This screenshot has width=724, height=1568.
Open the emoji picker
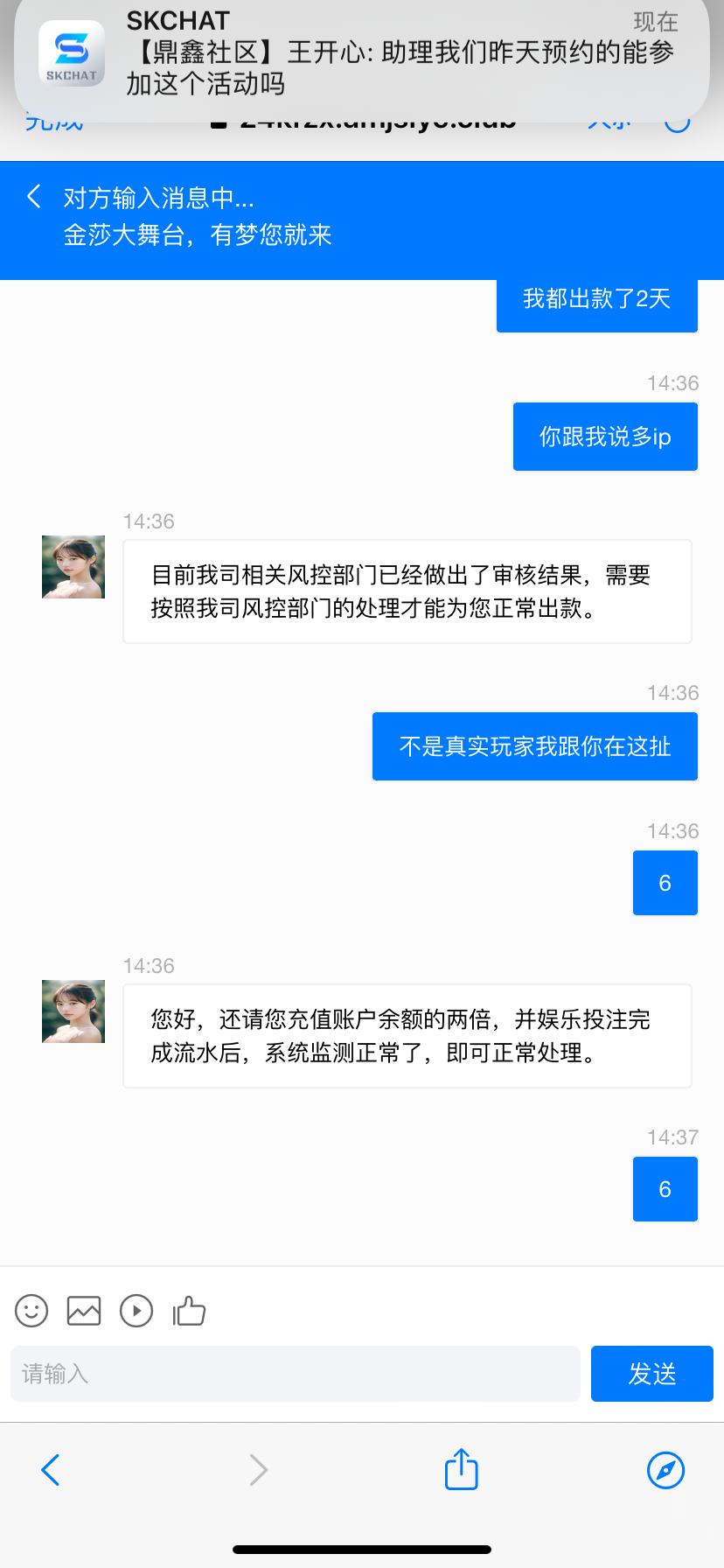31,1311
